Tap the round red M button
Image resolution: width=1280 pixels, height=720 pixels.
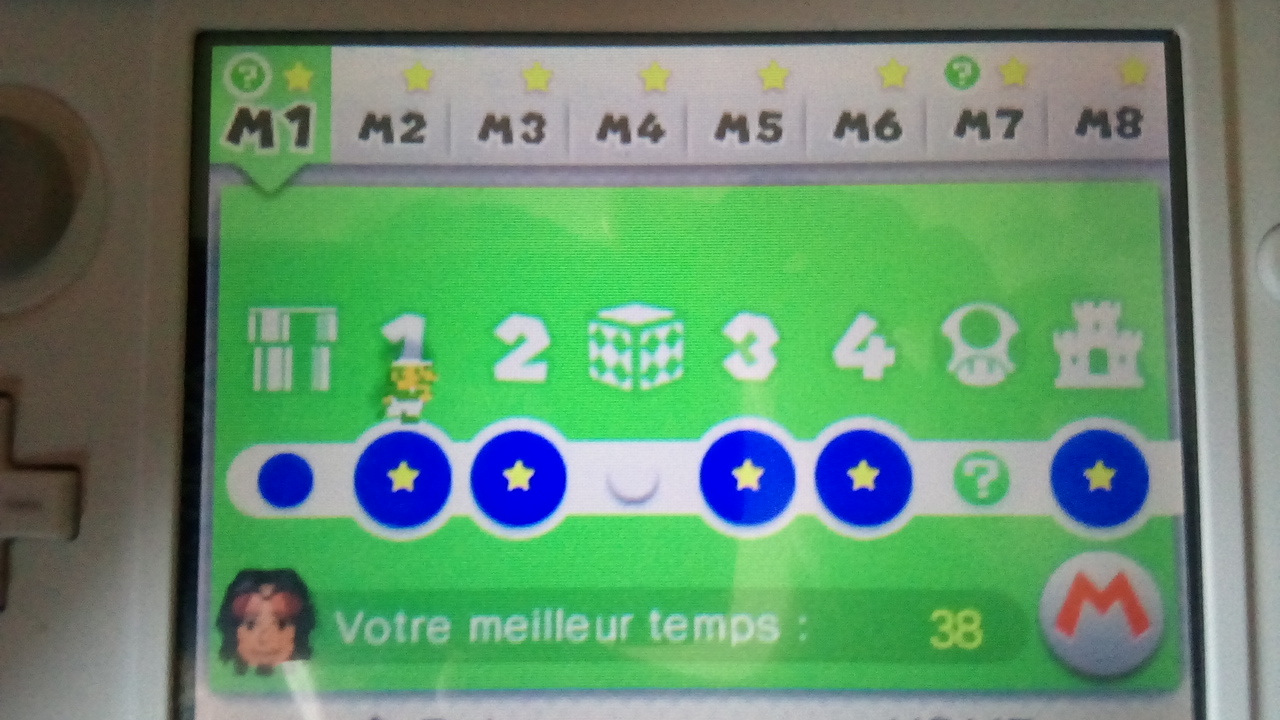tap(1100, 612)
